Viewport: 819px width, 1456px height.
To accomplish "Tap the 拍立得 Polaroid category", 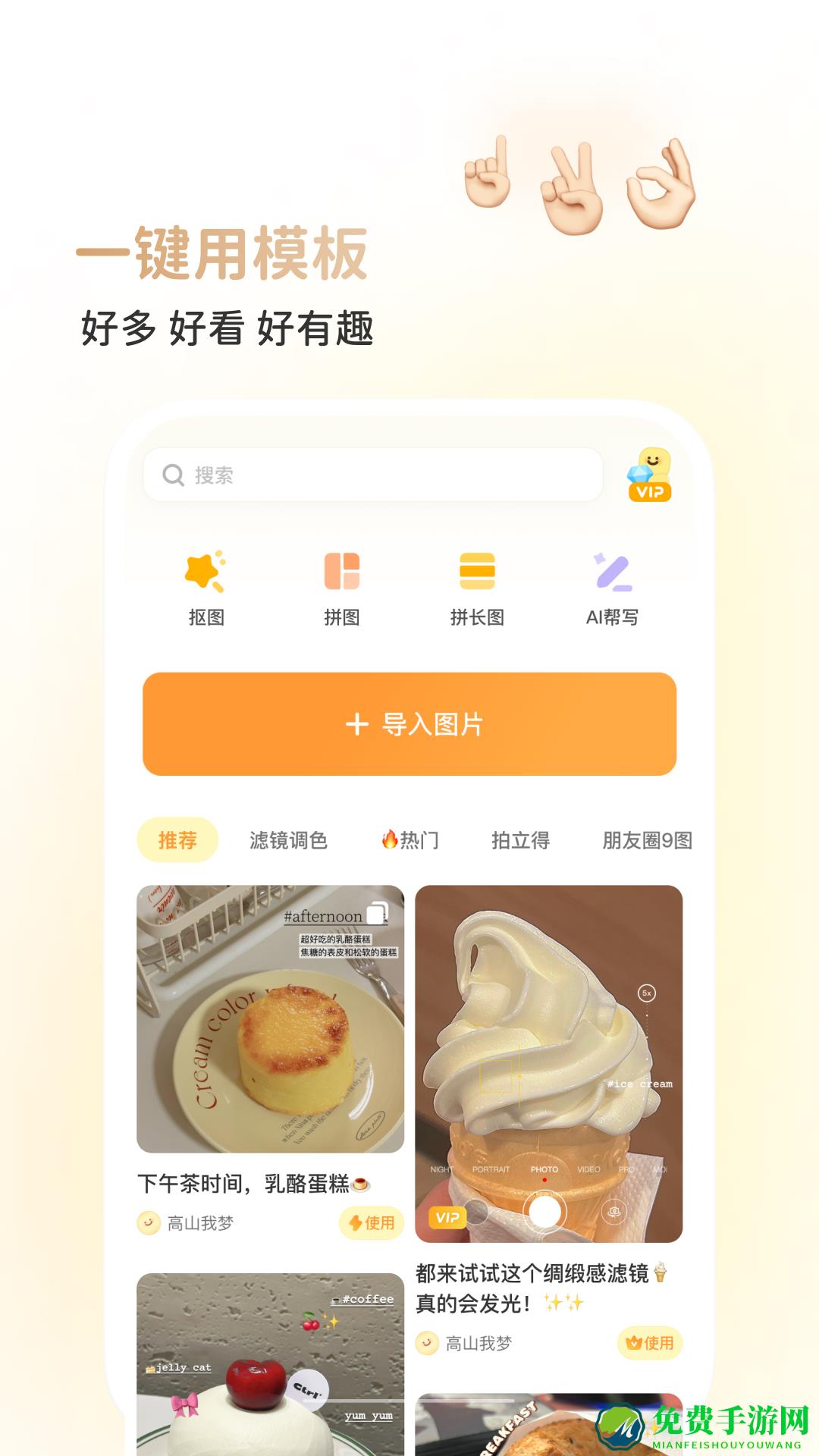I will tap(522, 840).
